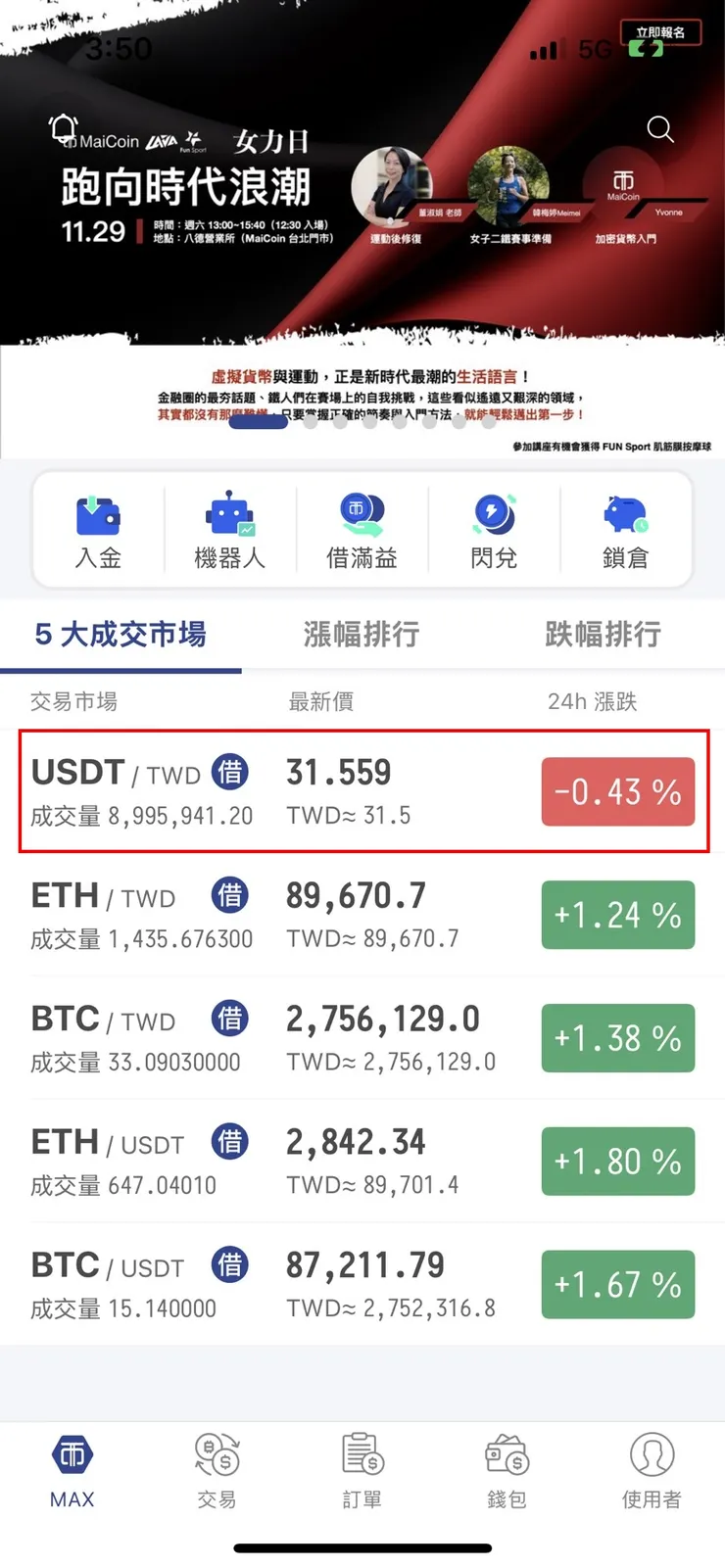The width and height of the screenshot is (725, 1568).
Task: Tap the 借 badge next to USDT/TWD
Action: coord(230,773)
